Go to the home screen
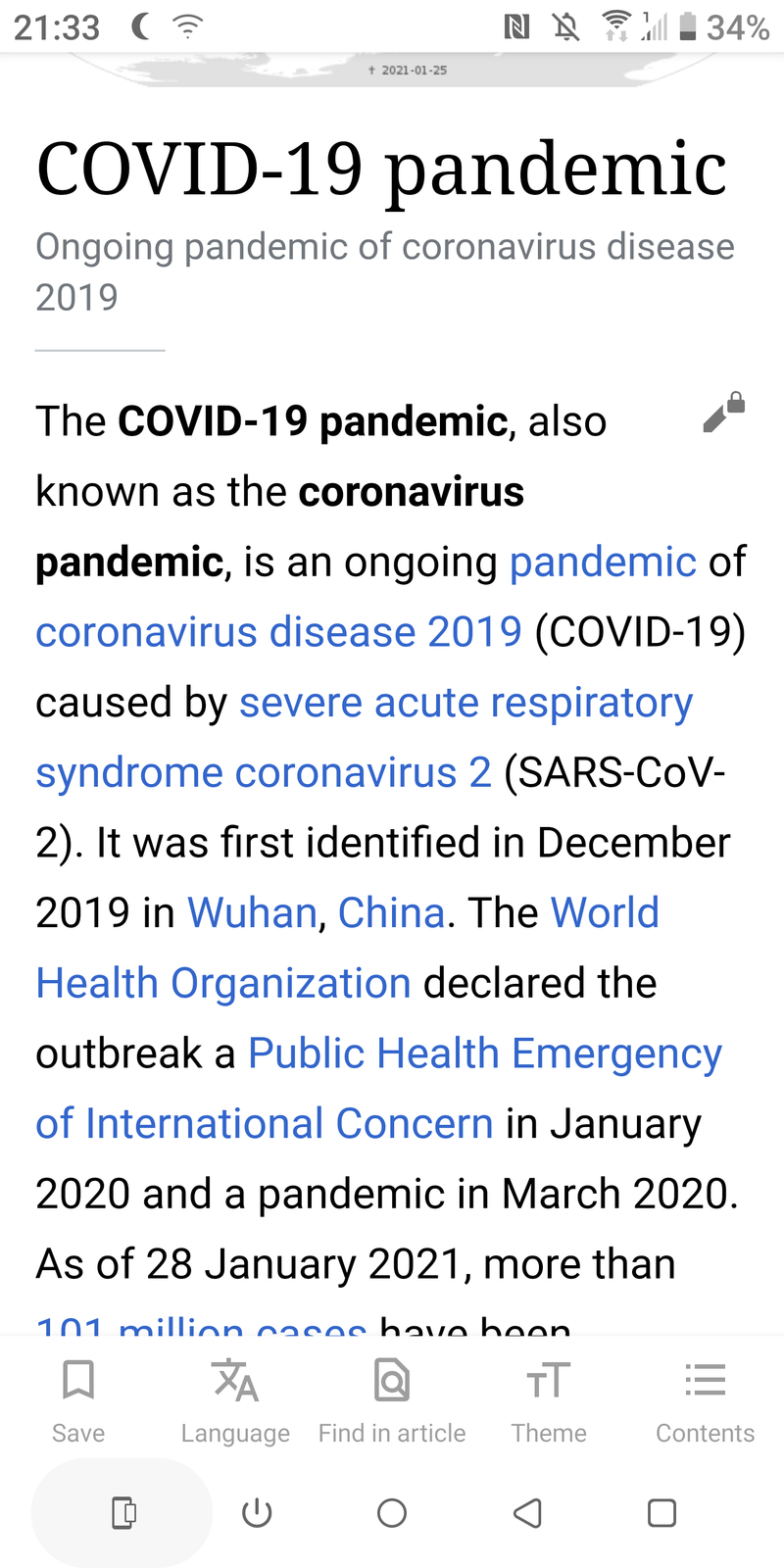The height and width of the screenshot is (1568, 784). pos(392,1513)
